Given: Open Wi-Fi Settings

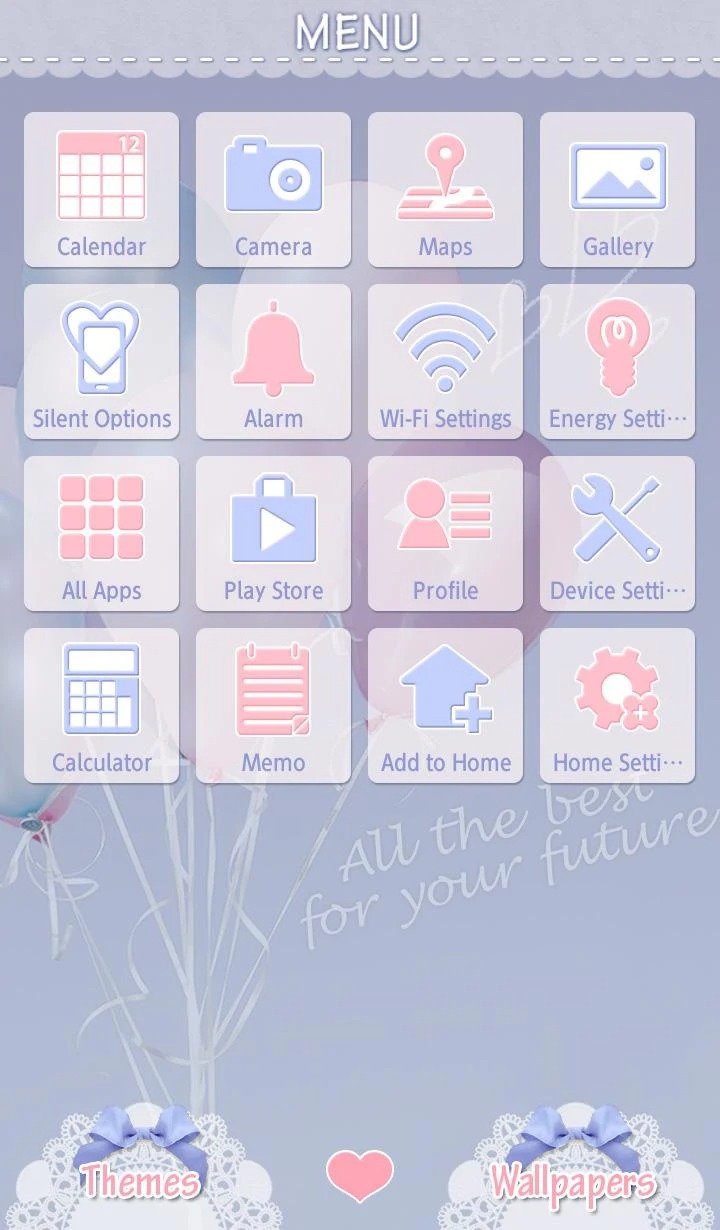Looking at the screenshot, I should pos(445,362).
